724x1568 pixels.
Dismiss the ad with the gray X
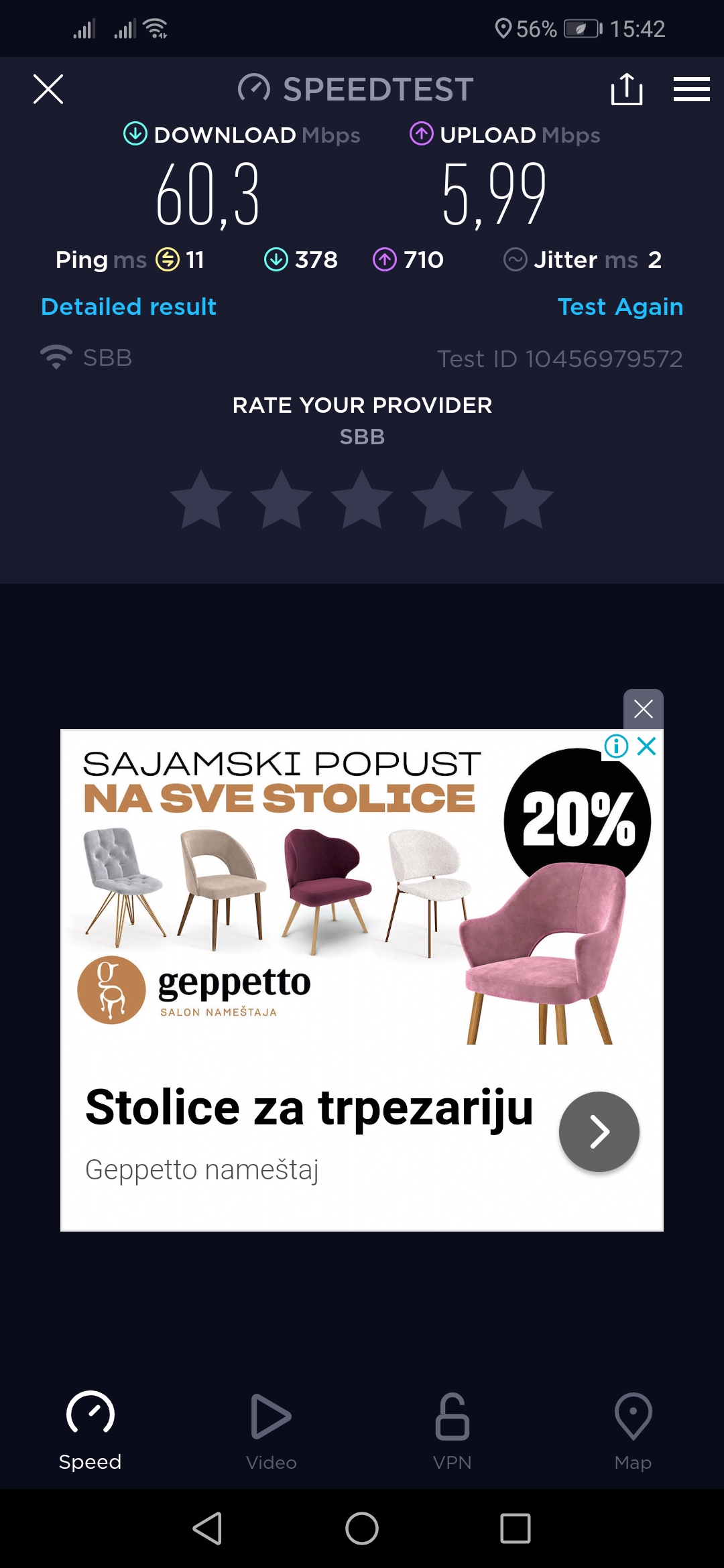tap(643, 709)
